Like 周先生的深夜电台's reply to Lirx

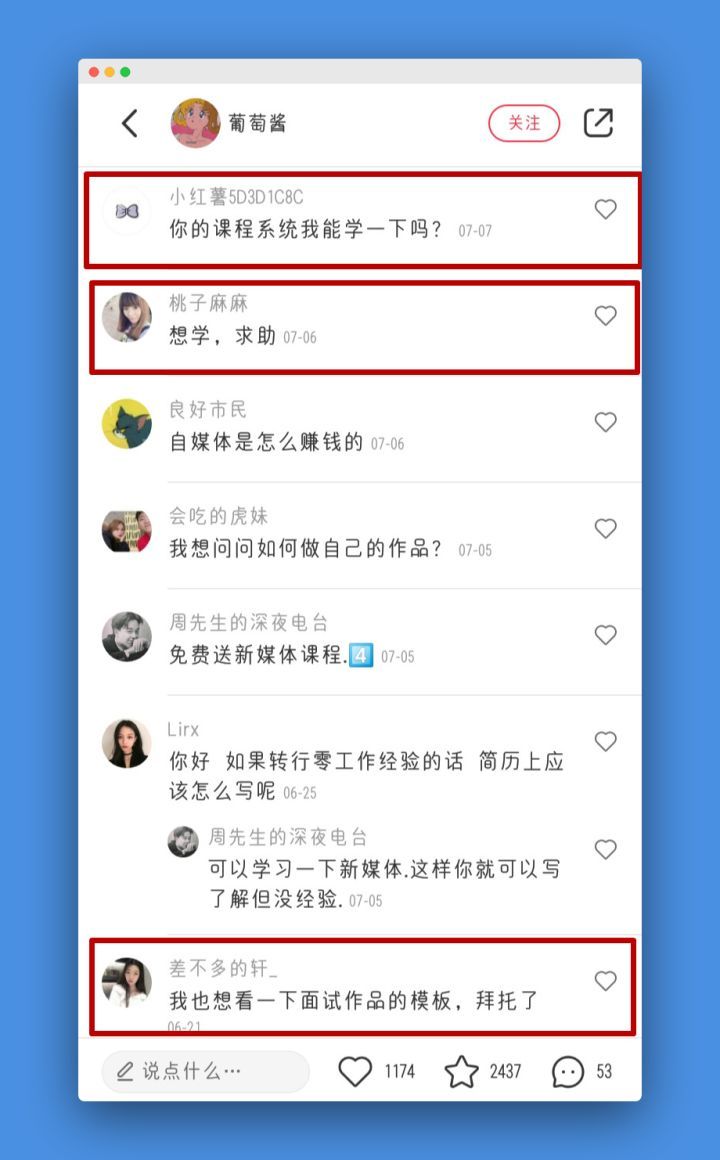click(x=605, y=849)
